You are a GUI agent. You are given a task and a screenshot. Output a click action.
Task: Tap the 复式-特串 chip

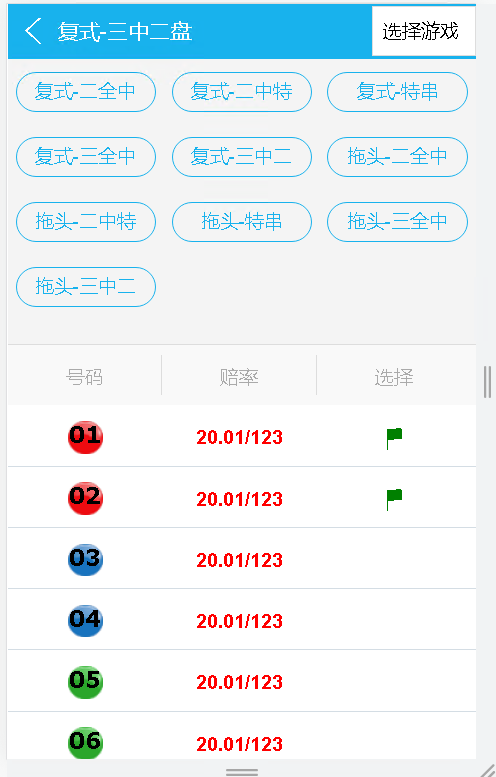397,92
